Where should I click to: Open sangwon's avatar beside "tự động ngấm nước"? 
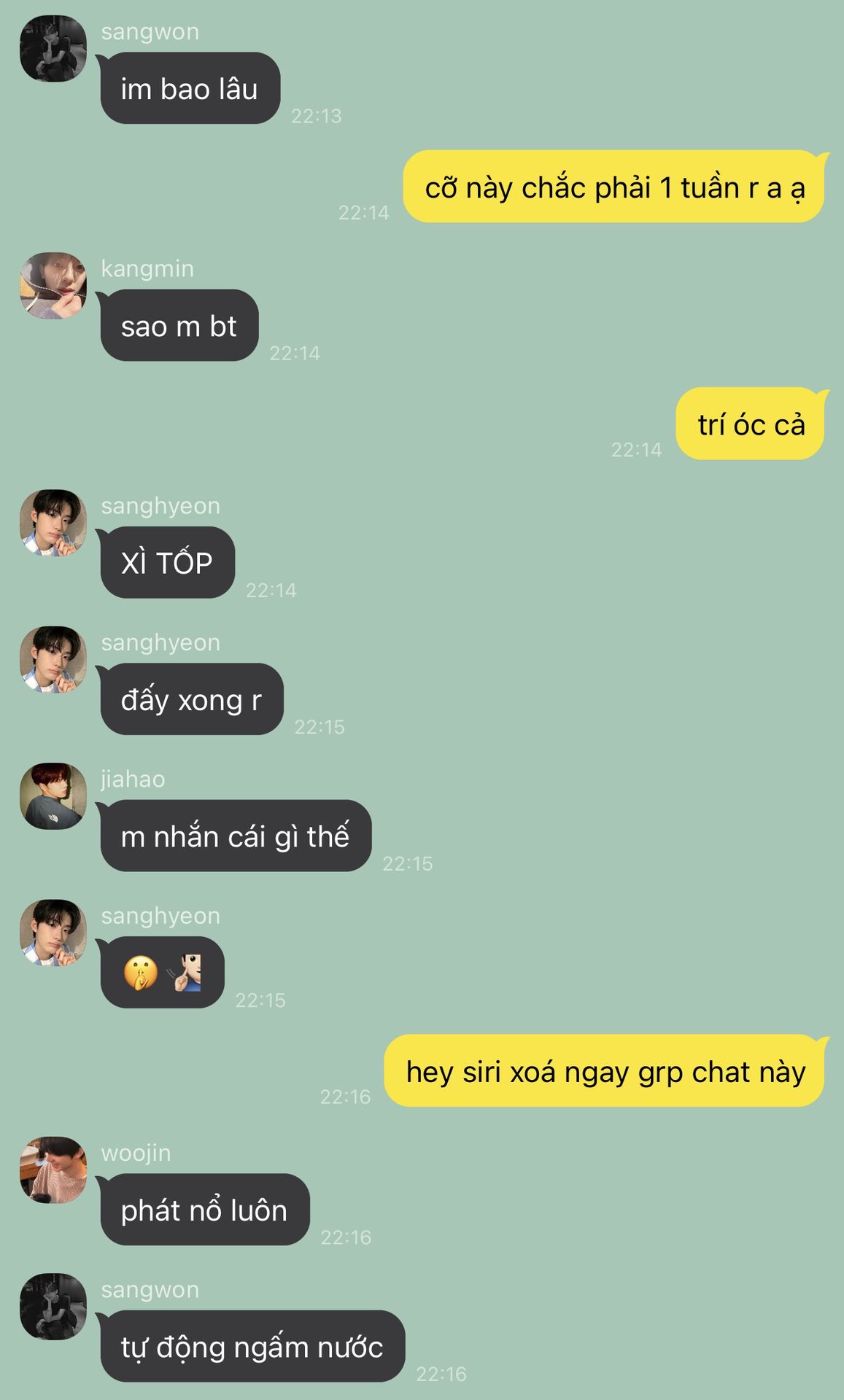click(x=53, y=1307)
